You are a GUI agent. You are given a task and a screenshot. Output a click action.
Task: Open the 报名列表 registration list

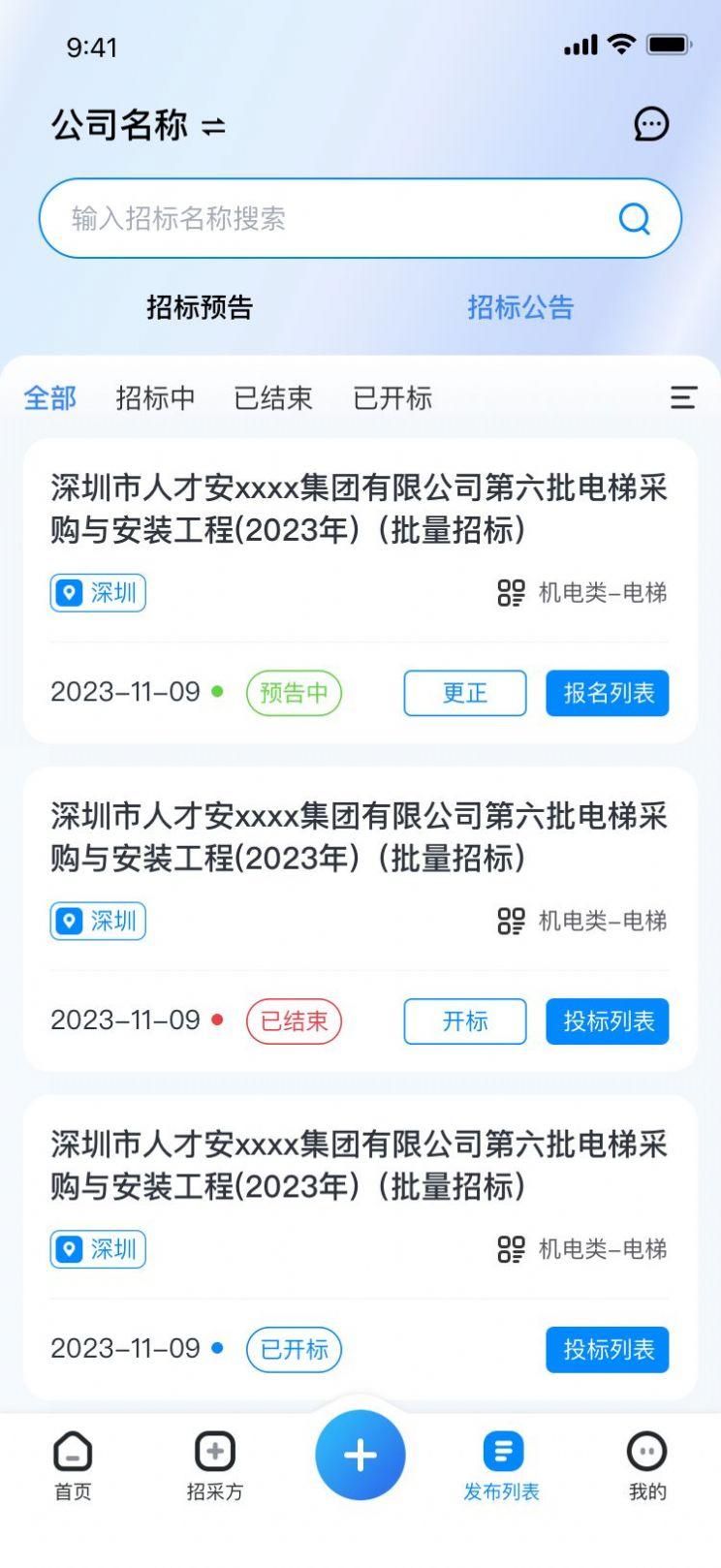[x=607, y=693]
